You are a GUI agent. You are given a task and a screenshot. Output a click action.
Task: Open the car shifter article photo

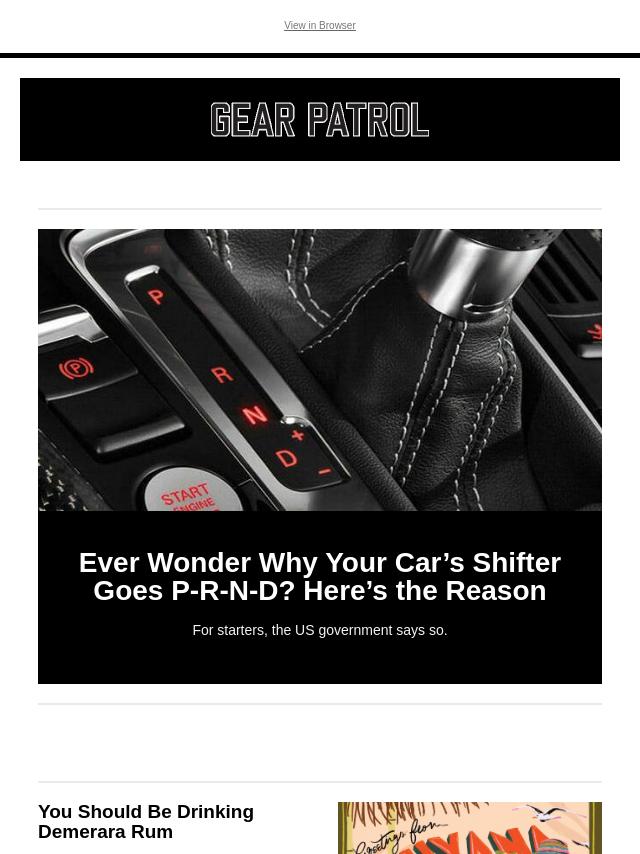click(x=320, y=370)
